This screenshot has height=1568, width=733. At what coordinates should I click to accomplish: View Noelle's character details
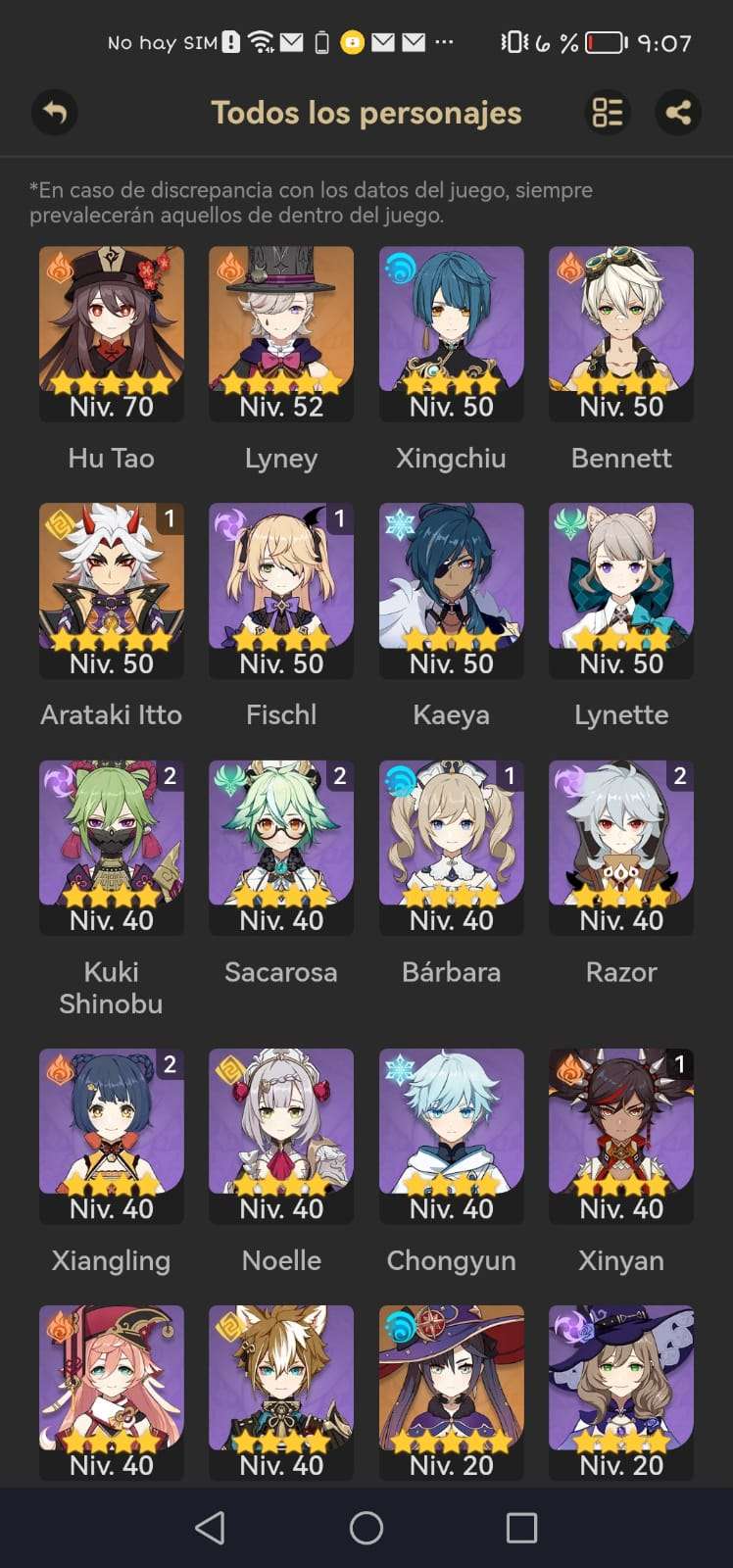[281, 1135]
